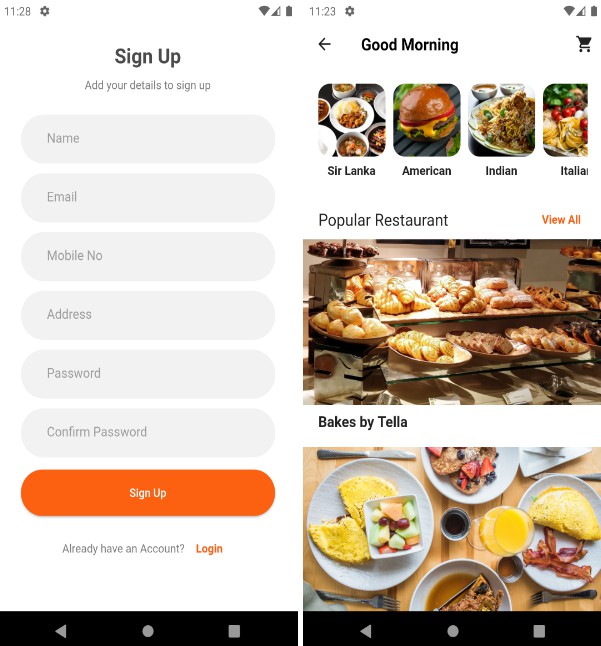Enter the Email field

[148, 197]
